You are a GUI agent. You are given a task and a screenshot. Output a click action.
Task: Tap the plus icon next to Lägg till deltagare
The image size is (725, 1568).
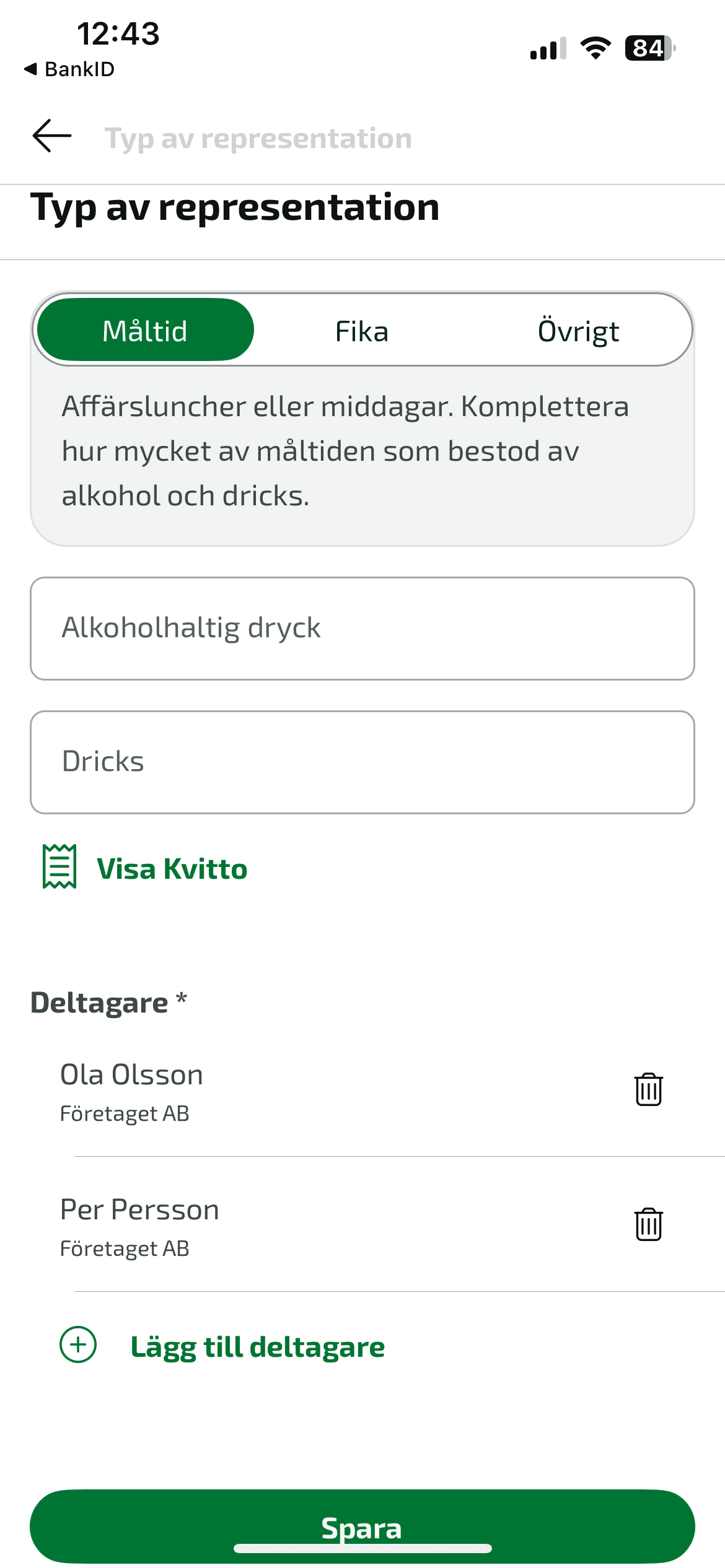78,1345
